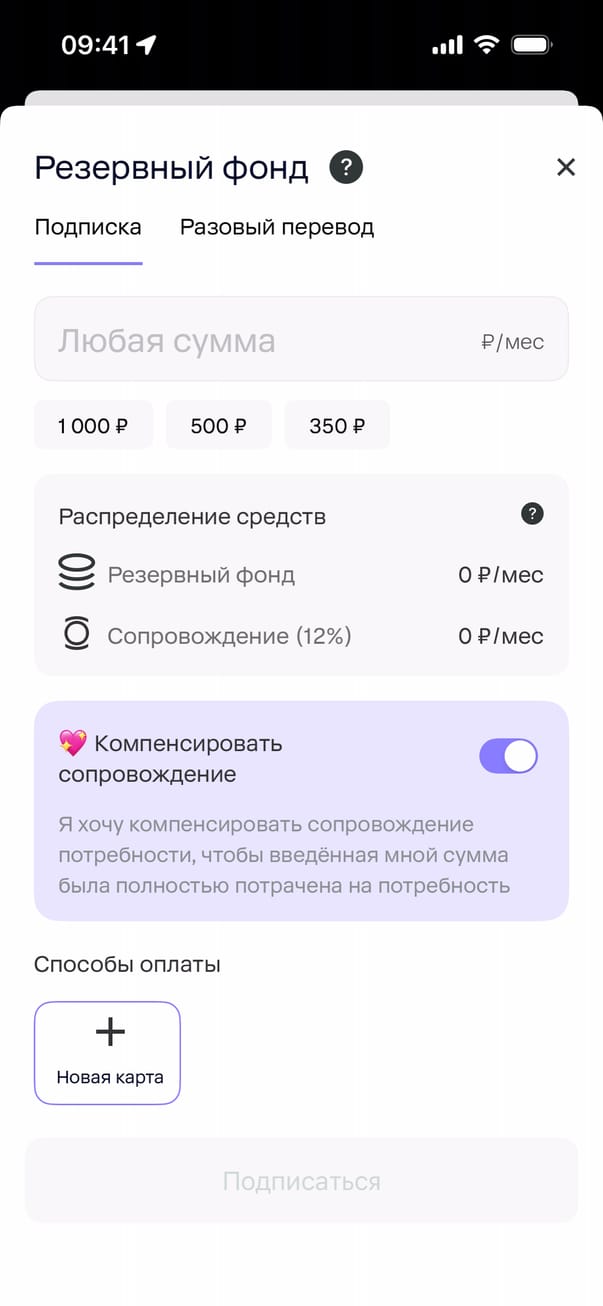This screenshot has width=603, height=1306.
Task: Switch to the Разовый перевод tab
Action: [277, 227]
